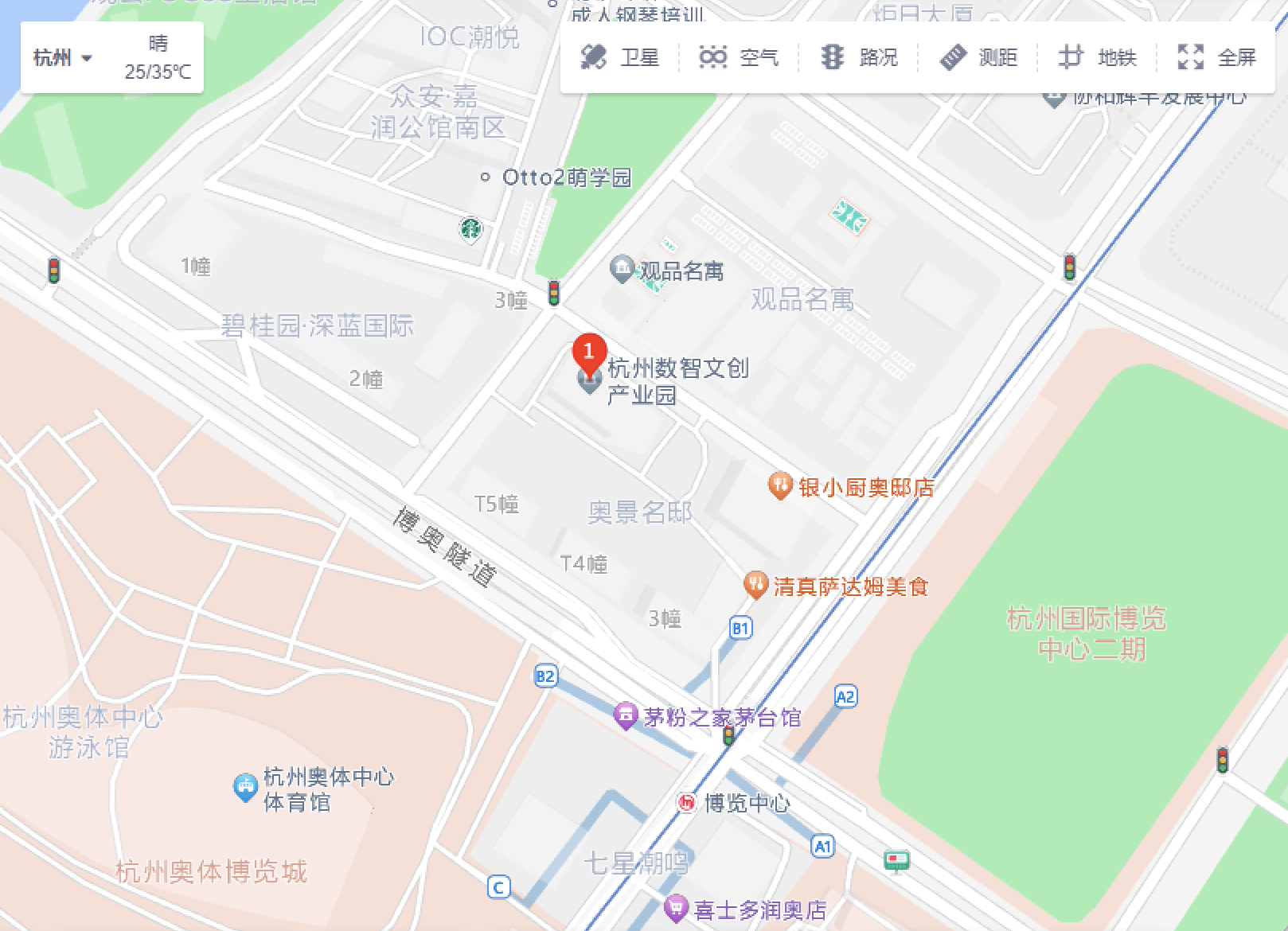This screenshot has height=931, width=1288.
Task: Open 银小厨奥邸店 restaurant marker
Action: (780, 485)
